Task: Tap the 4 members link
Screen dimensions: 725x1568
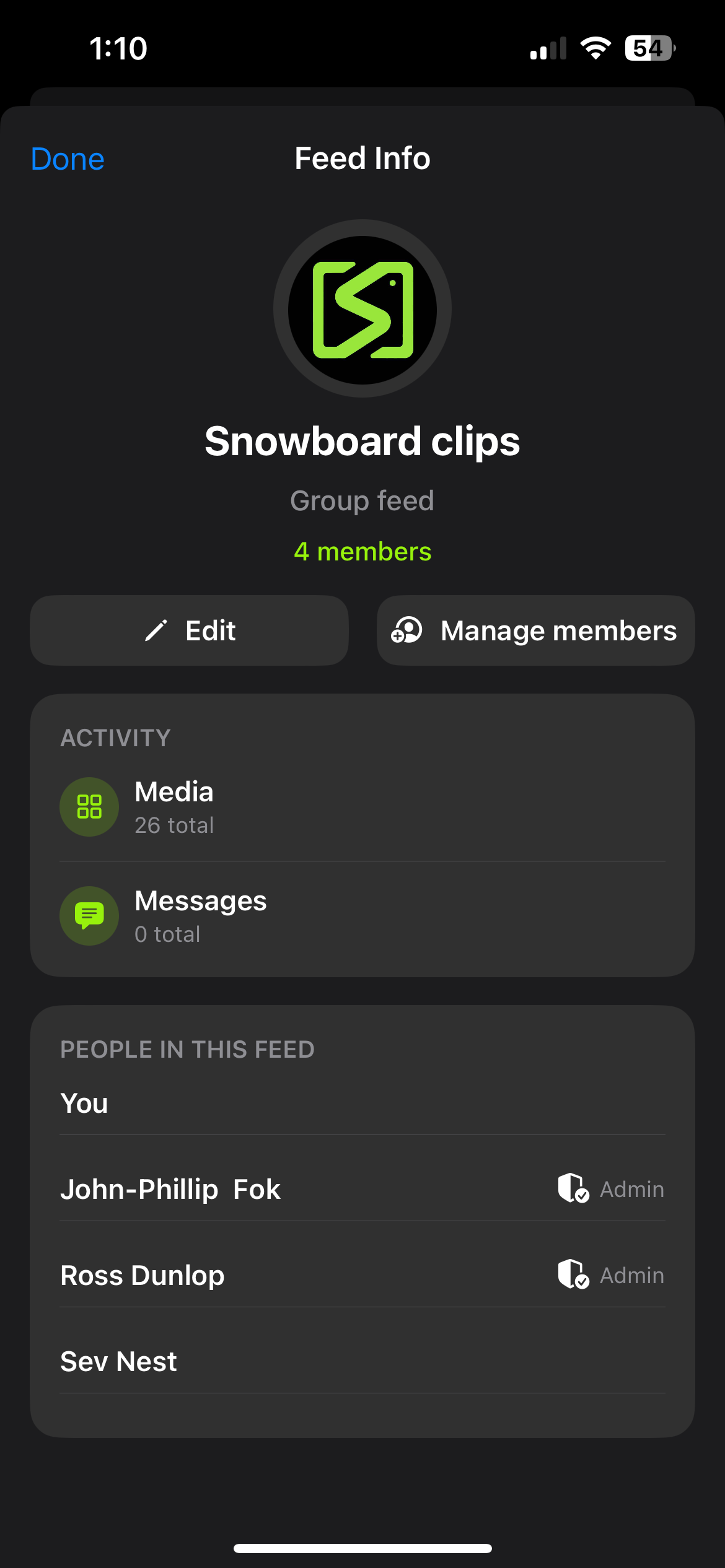Action: click(362, 551)
